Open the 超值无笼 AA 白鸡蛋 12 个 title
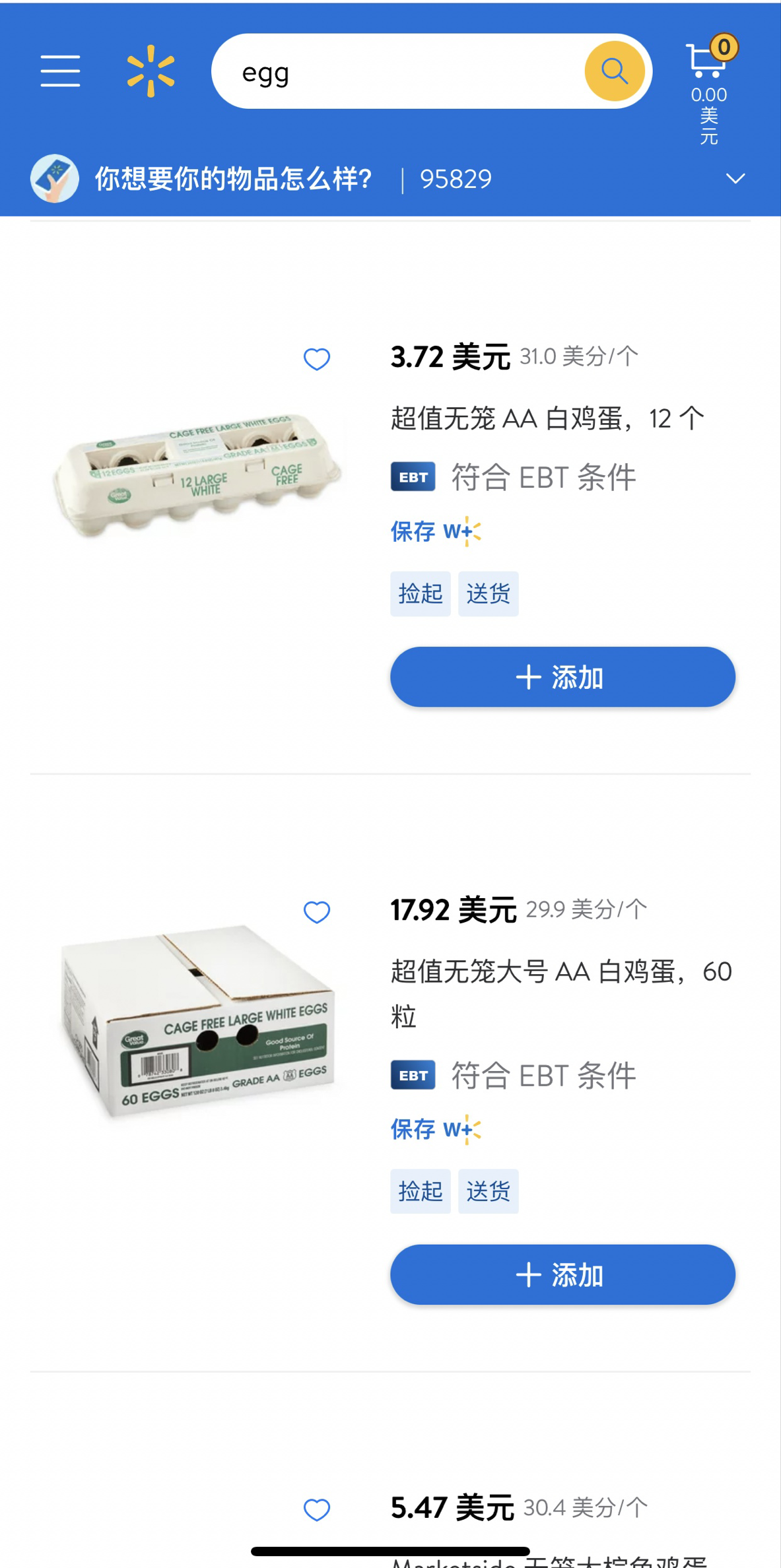Image resolution: width=781 pixels, height=1568 pixels. [547, 418]
